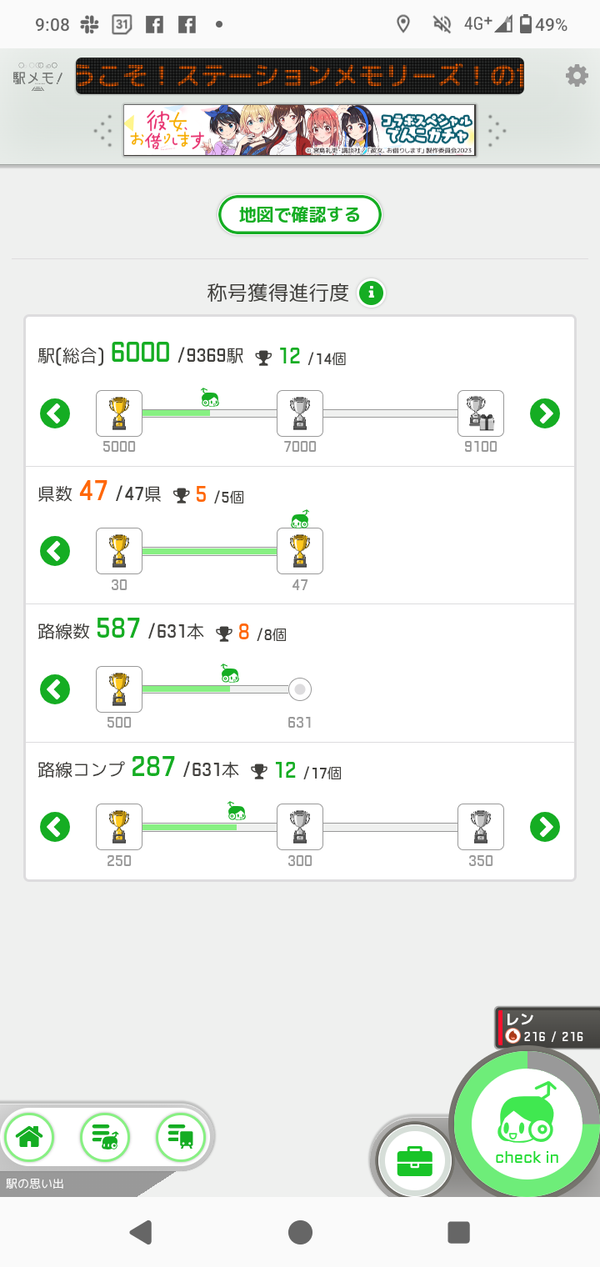600x1267 pixels.
Task: Tap the system back button
Action: (x=142, y=1232)
